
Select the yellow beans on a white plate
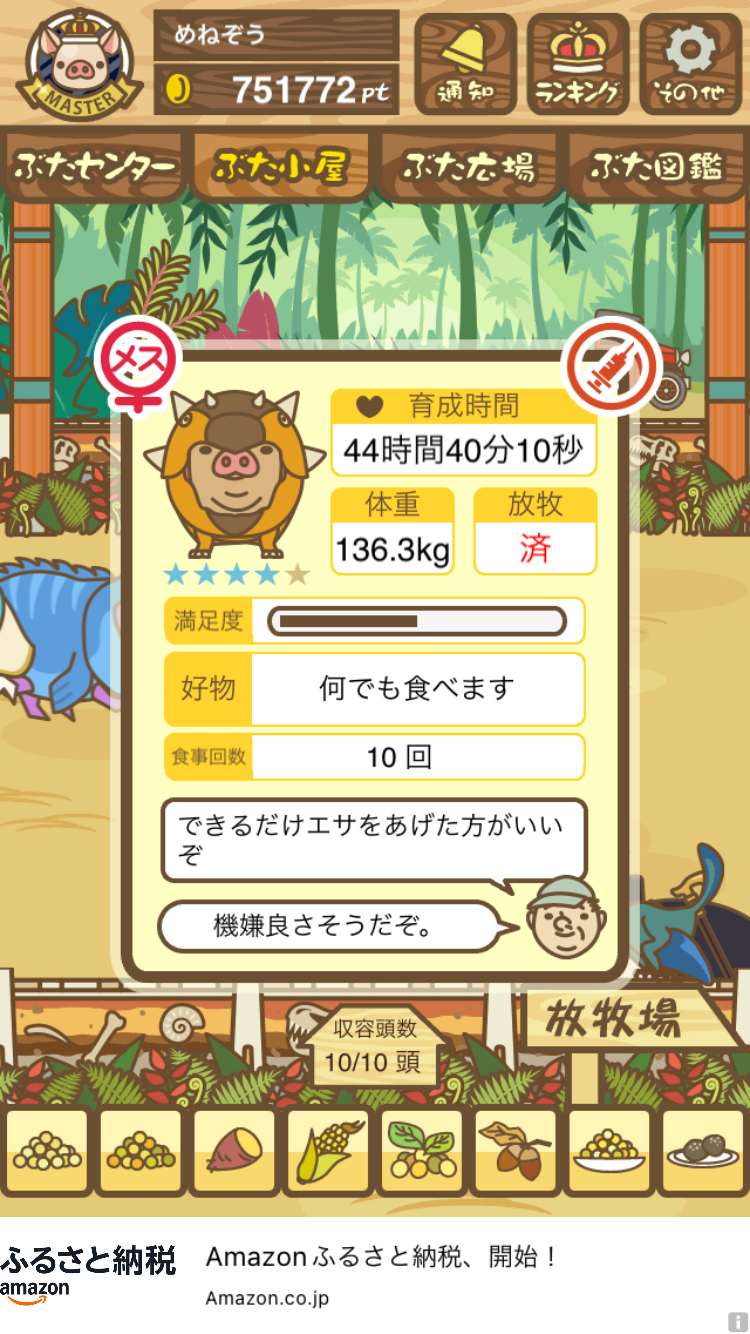[609, 1152]
